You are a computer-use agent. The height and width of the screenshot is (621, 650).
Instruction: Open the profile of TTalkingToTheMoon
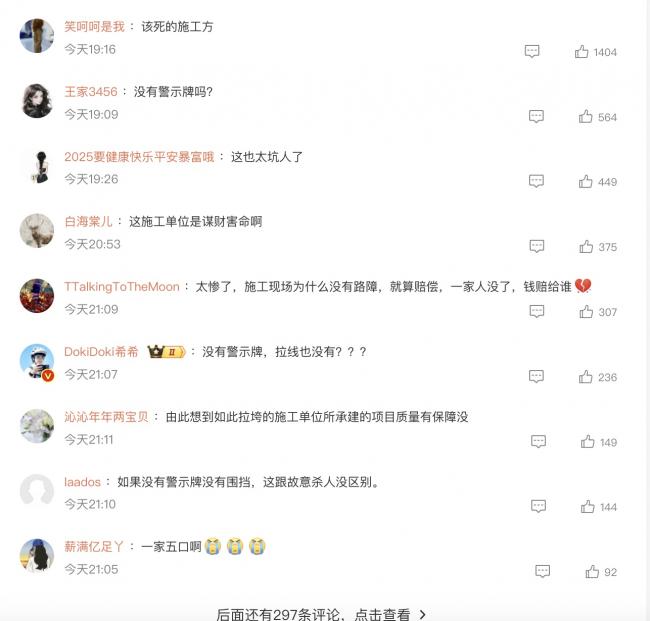pyautogui.click(x=122, y=287)
